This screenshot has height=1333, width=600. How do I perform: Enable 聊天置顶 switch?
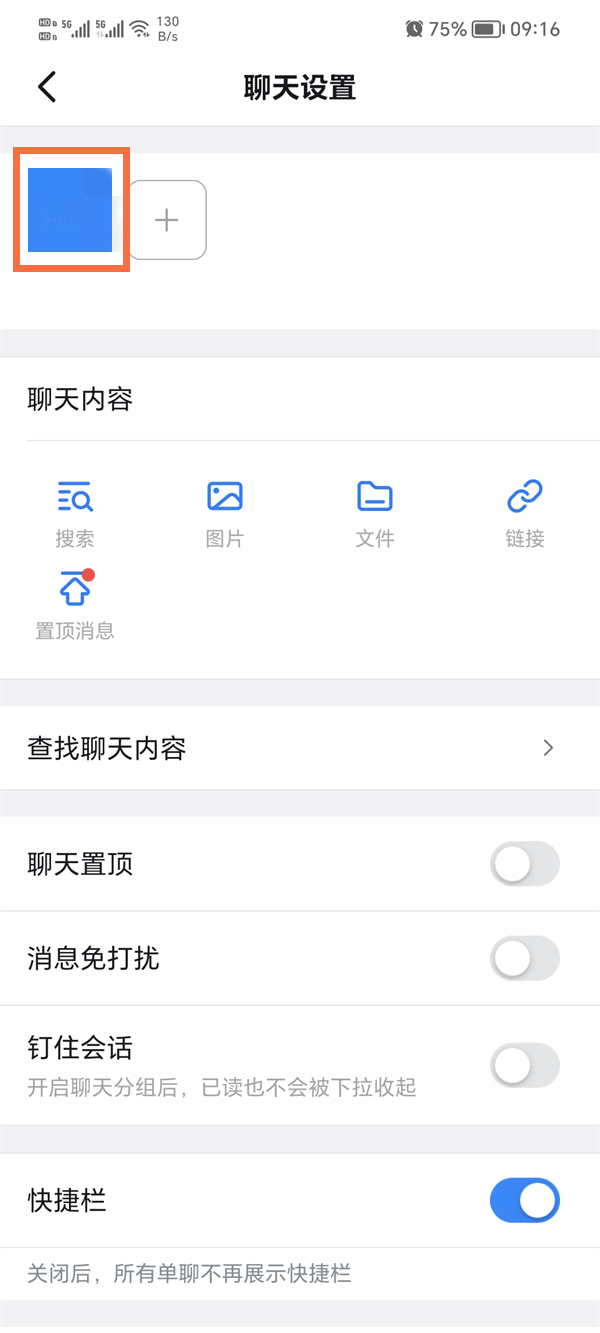click(x=524, y=864)
